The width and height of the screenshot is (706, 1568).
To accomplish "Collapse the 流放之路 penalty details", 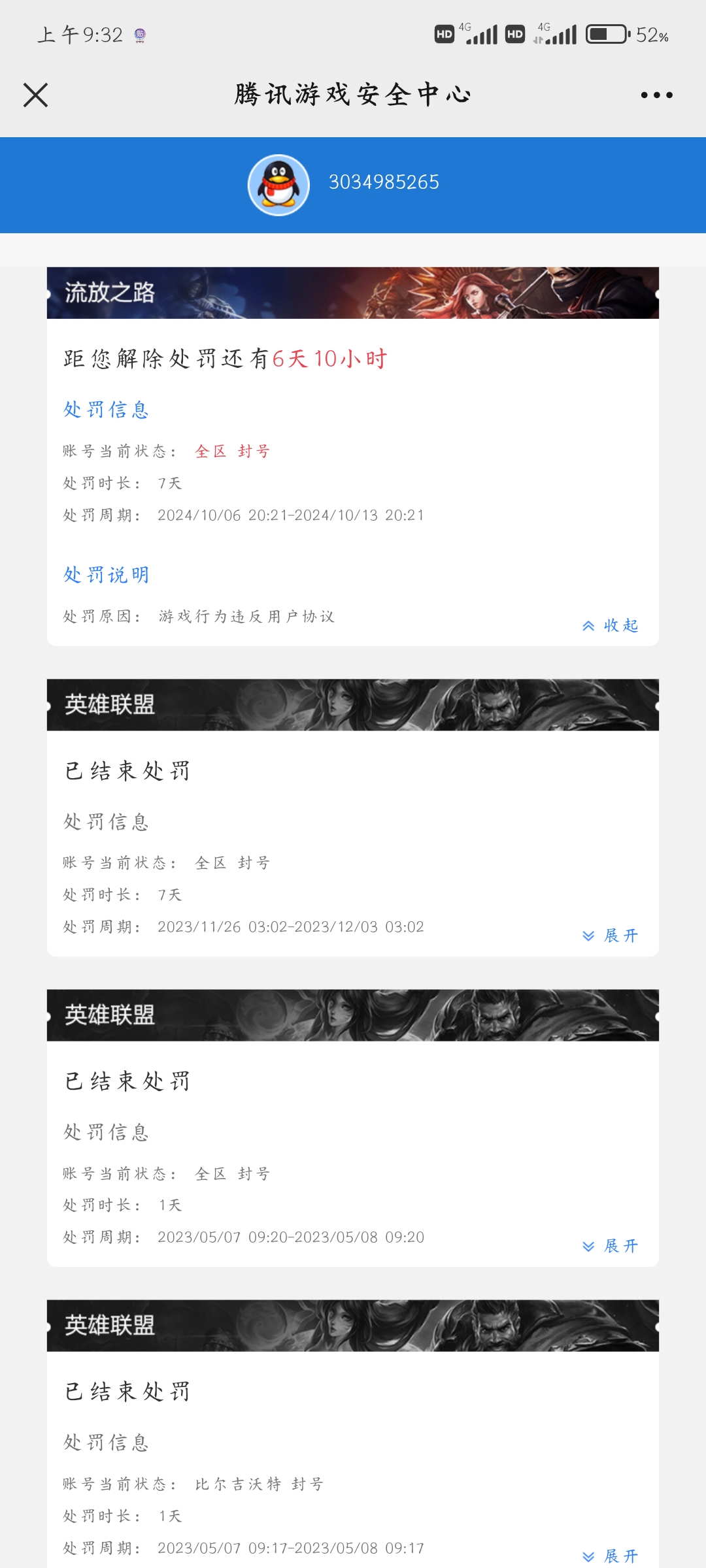I will 611,625.
